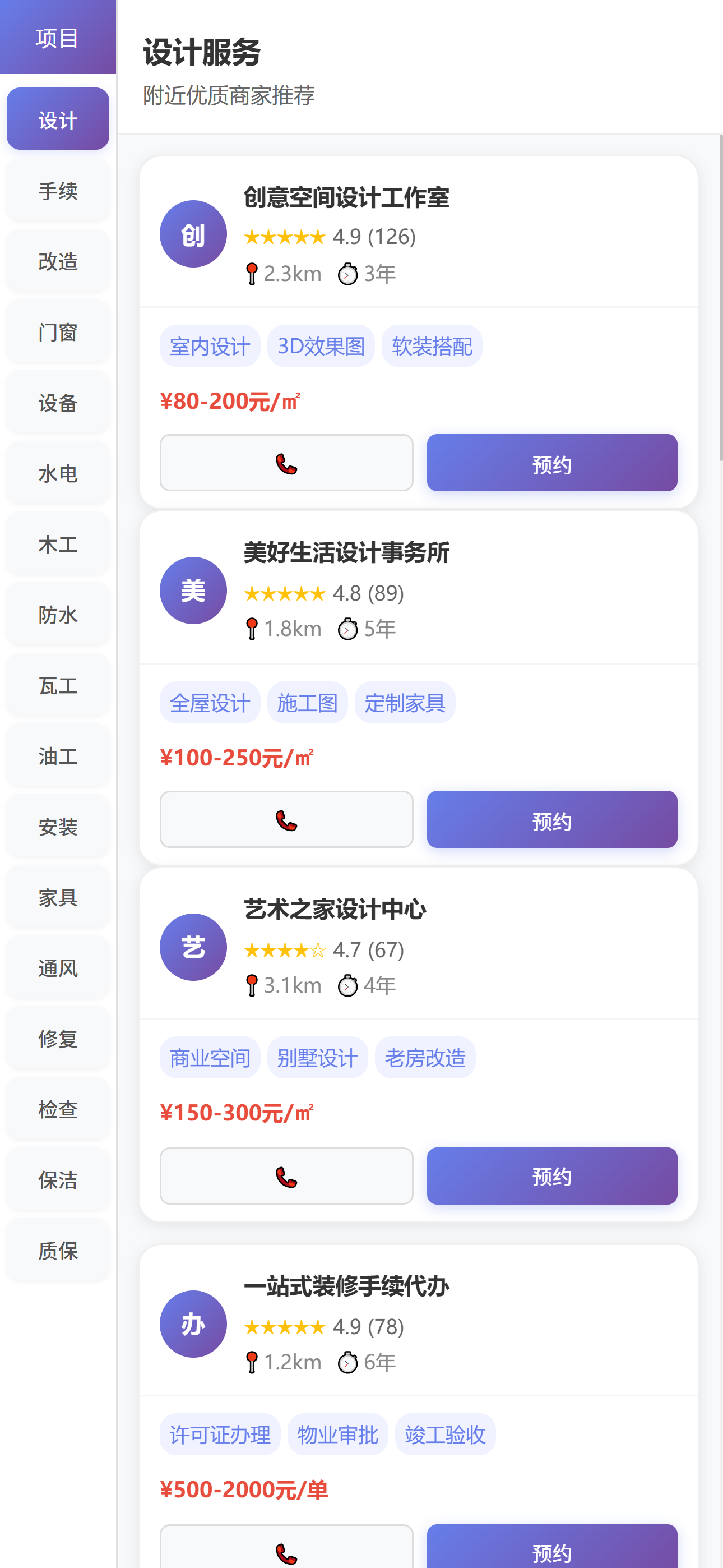Open the 检查 category

point(58,1109)
